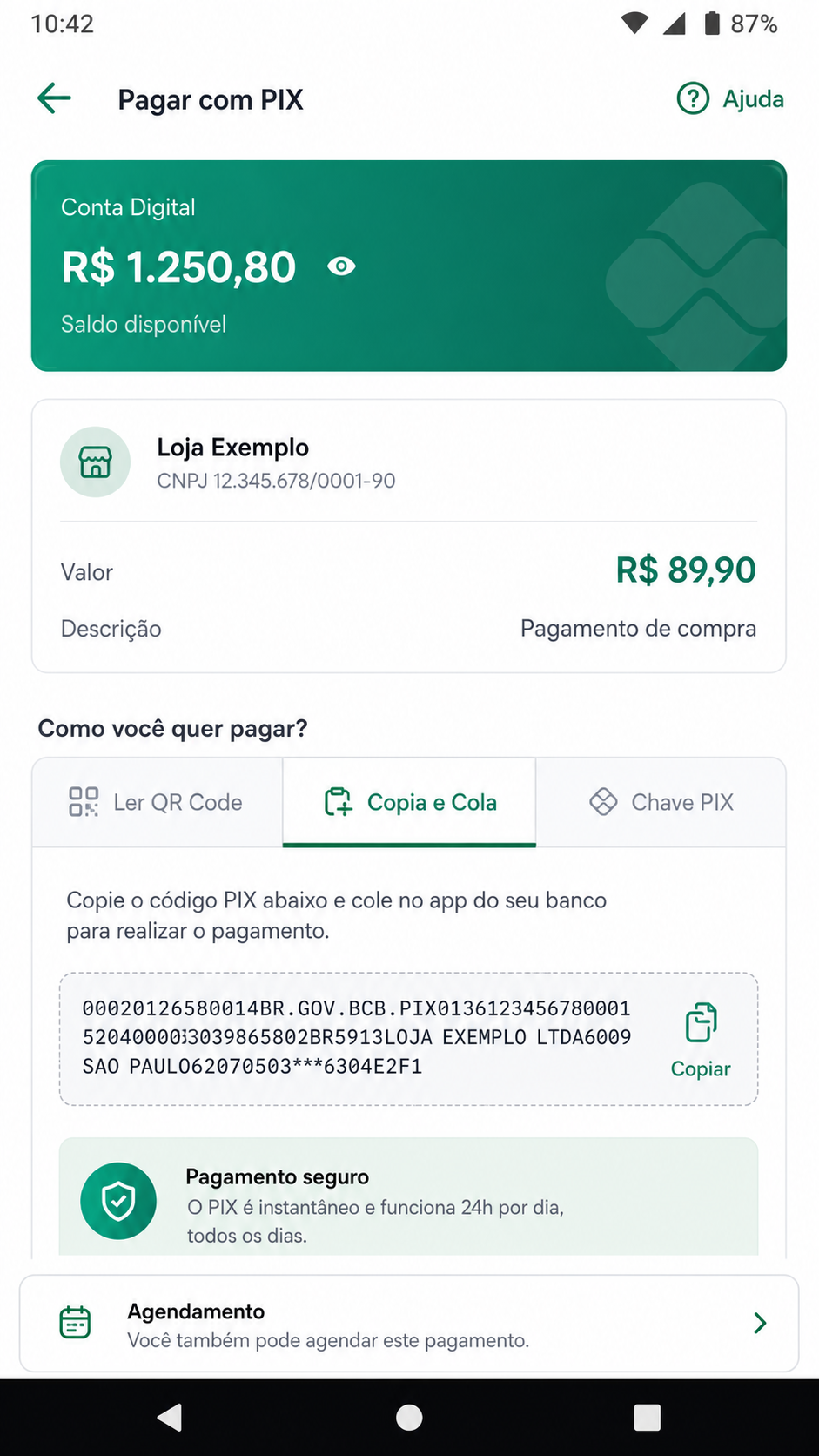The image size is (819, 1456).
Task: Open recent apps from navigation bar
Action: click(x=648, y=1418)
